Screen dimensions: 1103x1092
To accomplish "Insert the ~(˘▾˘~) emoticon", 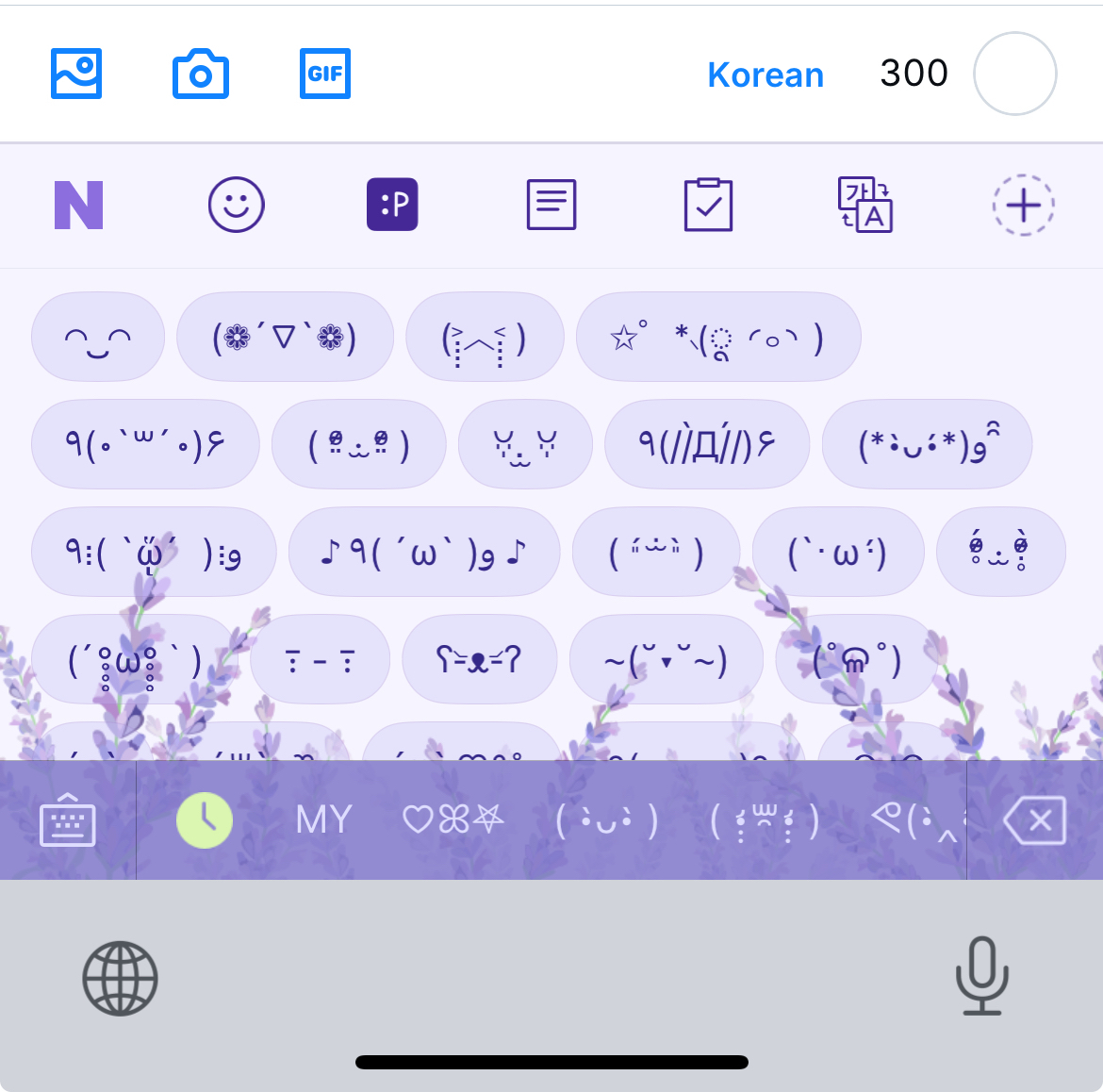I will click(x=666, y=659).
